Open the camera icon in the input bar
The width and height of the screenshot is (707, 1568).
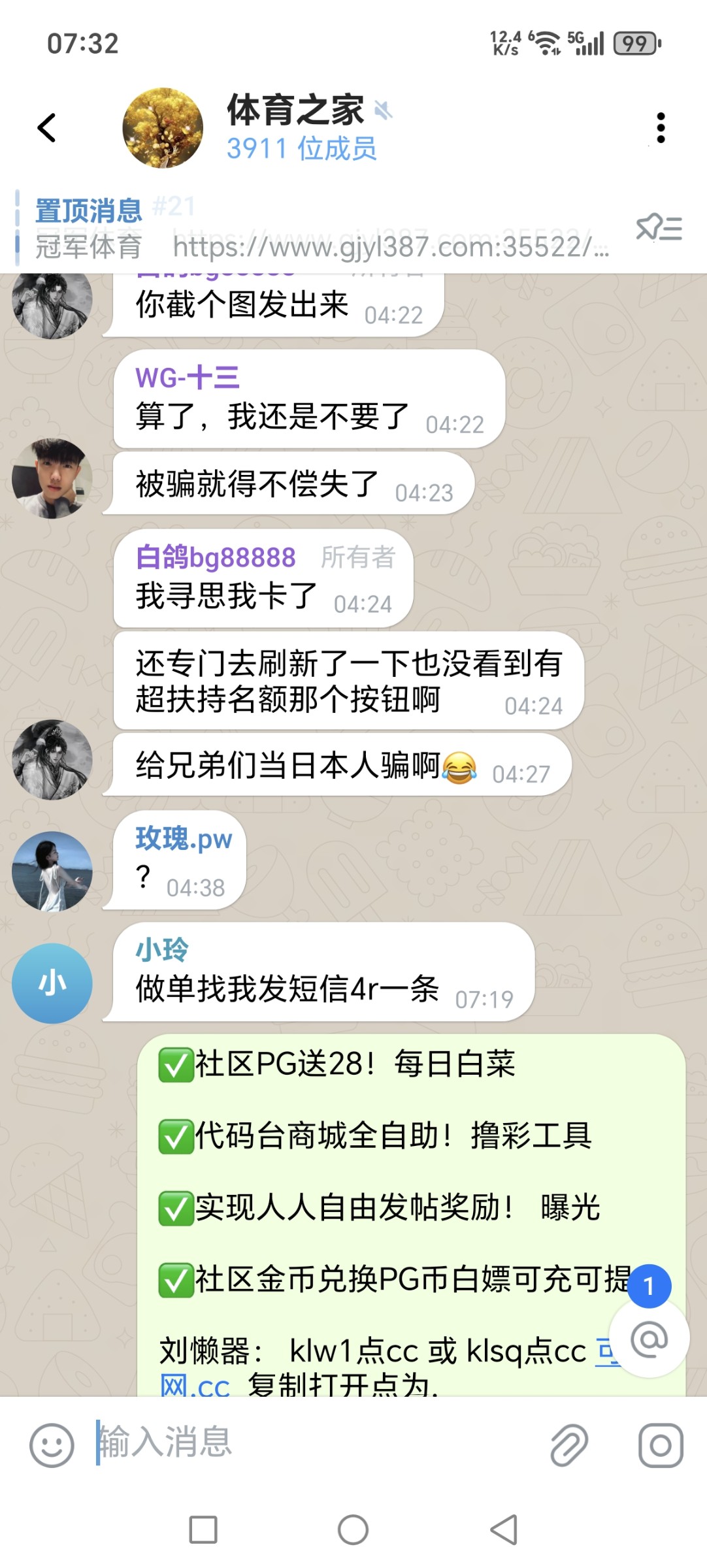pyautogui.click(x=661, y=1445)
